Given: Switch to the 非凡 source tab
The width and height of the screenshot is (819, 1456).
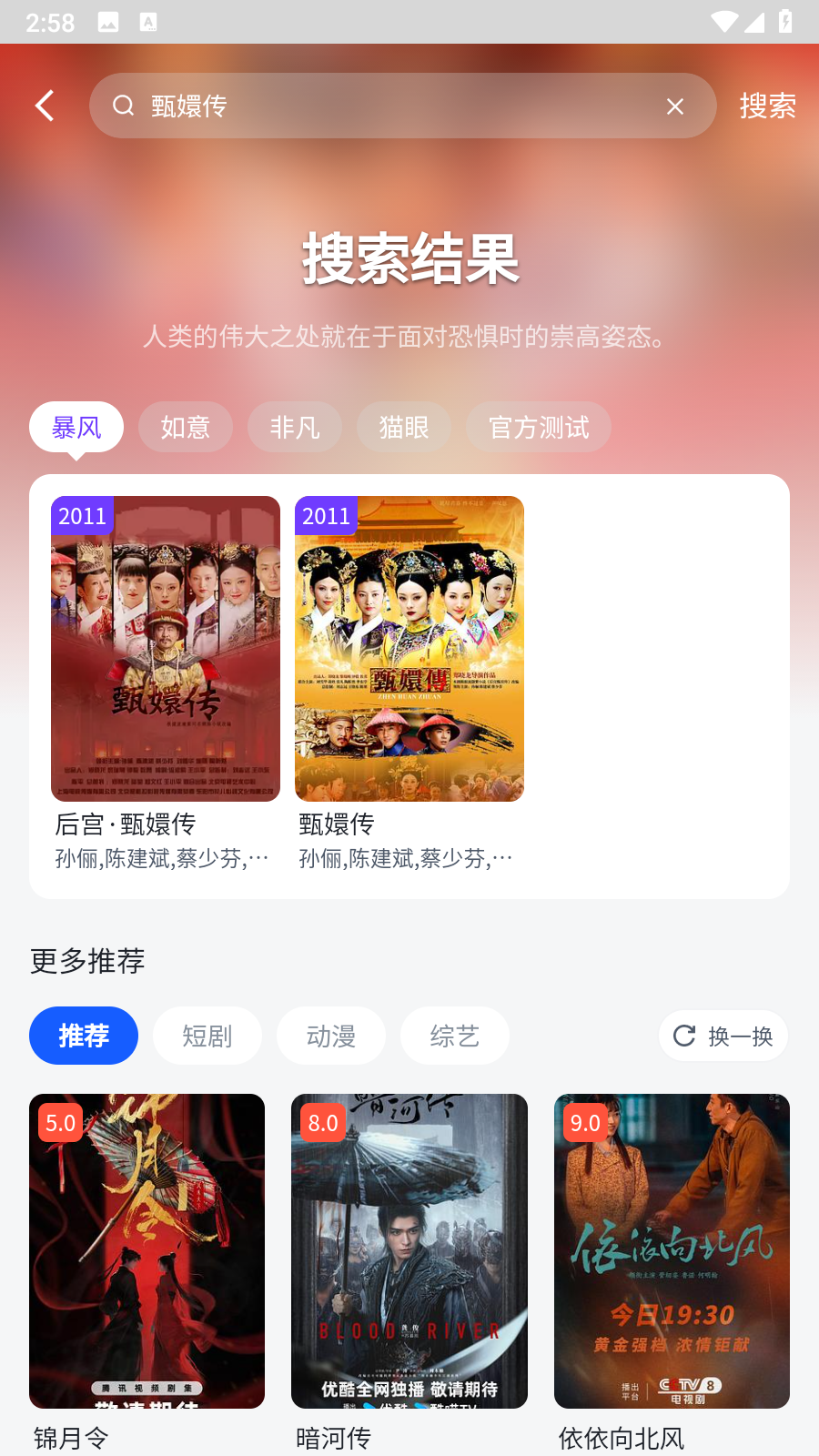Looking at the screenshot, I should (x=295, y=427).
